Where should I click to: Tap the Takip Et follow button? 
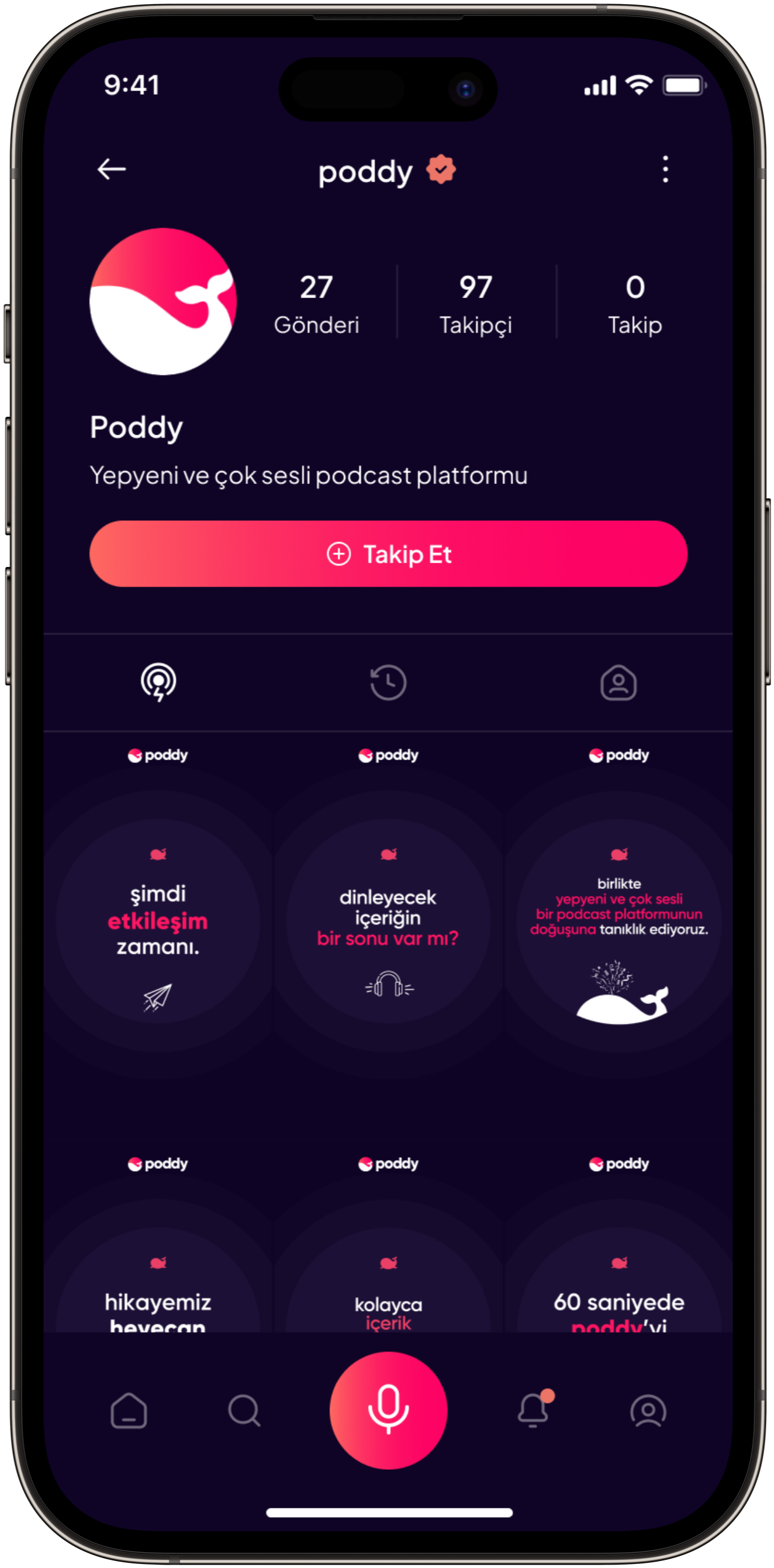click(x=388, y=554)
